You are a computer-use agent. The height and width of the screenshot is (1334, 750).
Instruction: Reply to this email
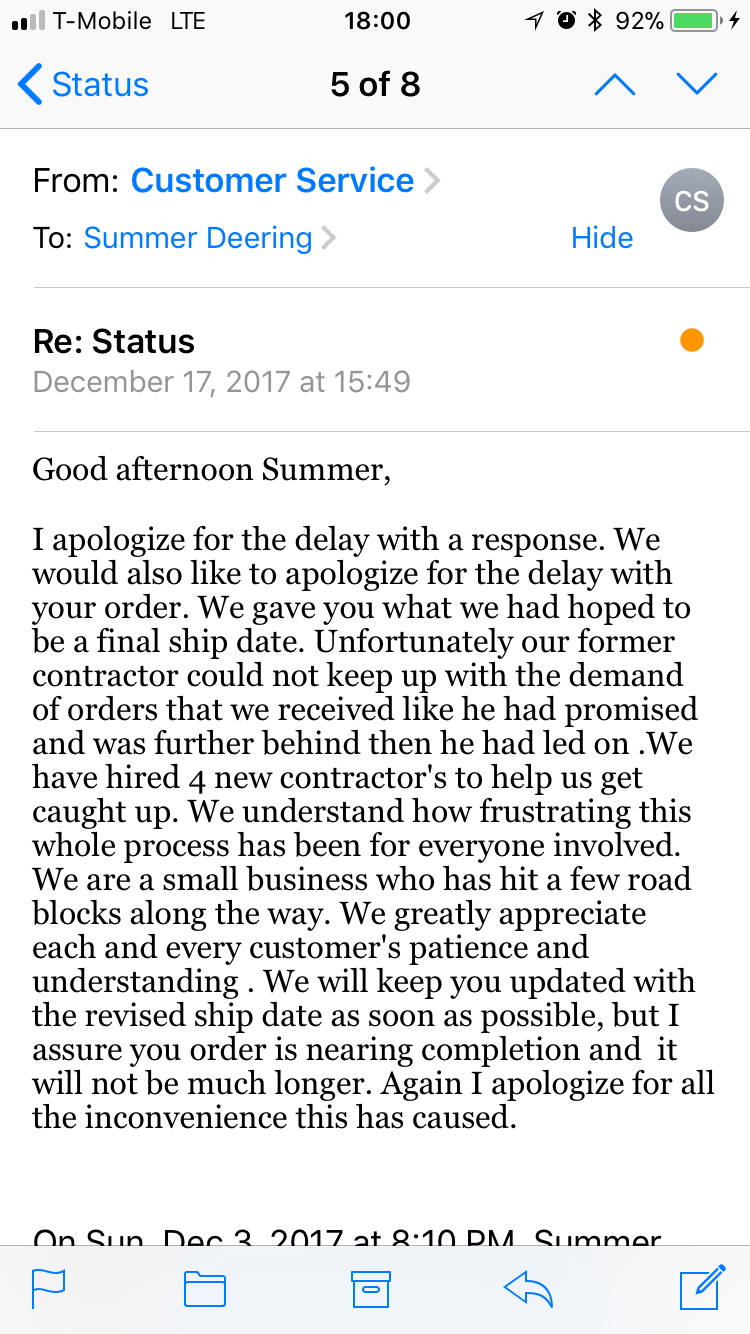click(529, 1289)
